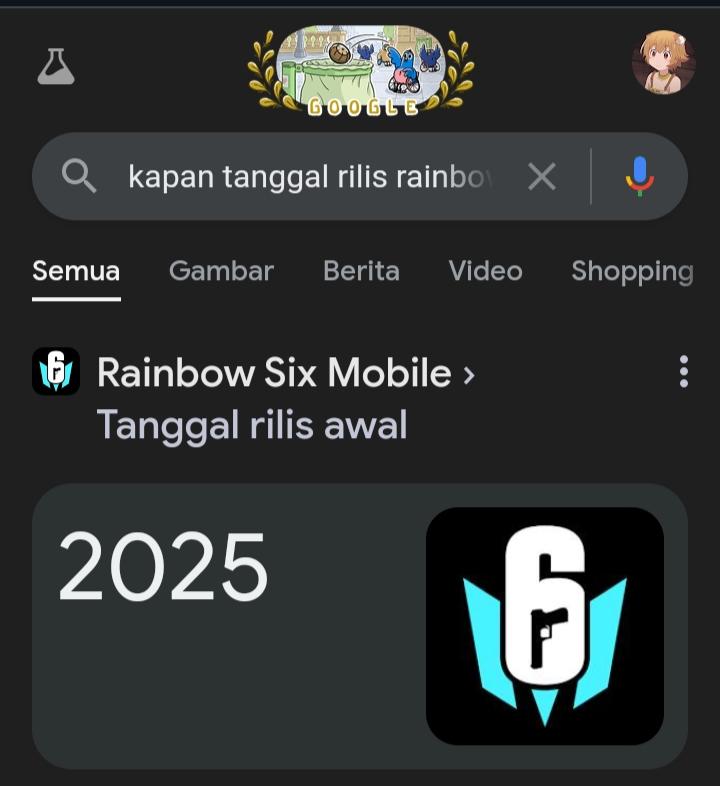Open Google Search Labs flask icon
Image resolution: width=720 pixels, height=786 pixels.
(x=57, y=65)
